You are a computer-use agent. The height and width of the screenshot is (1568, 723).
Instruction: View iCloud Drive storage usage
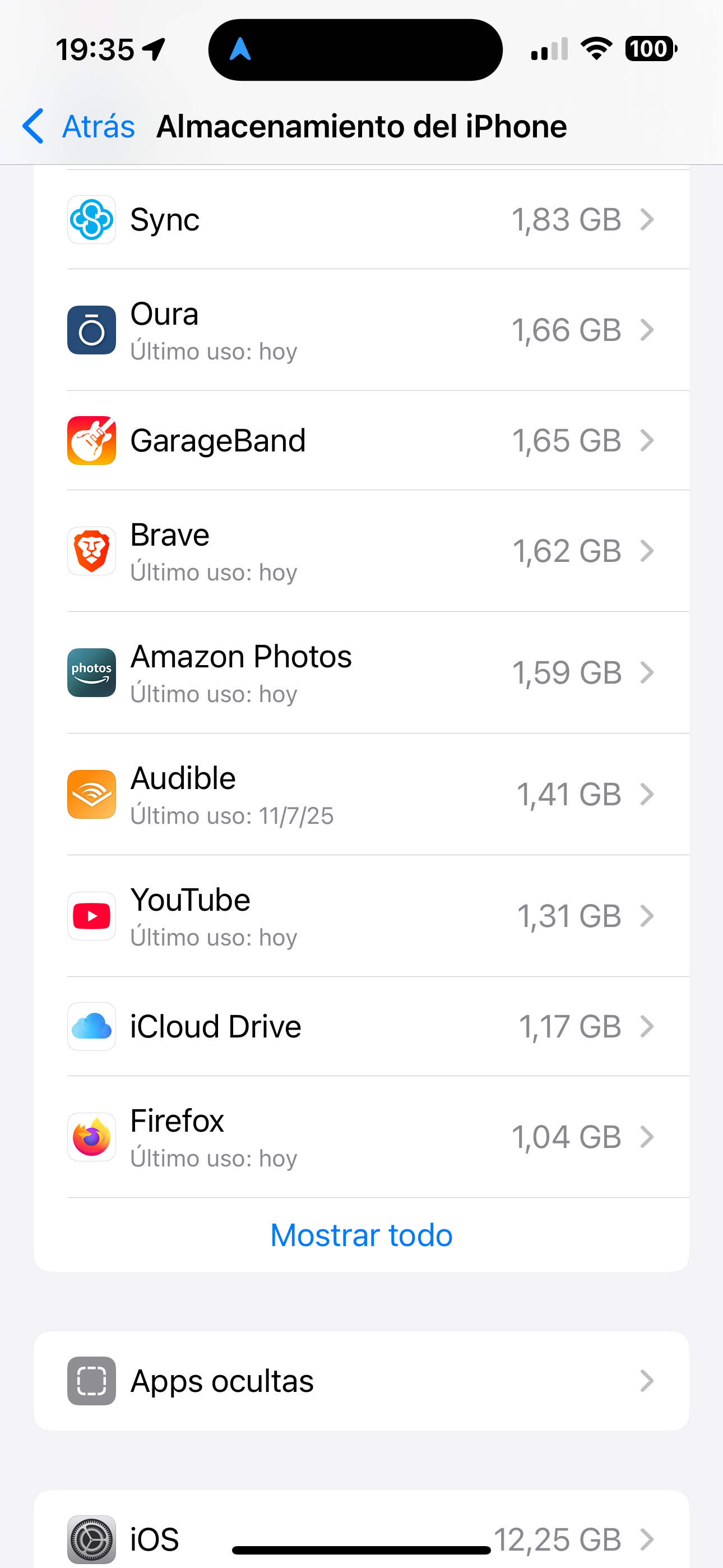click(x=361, y=1027)
